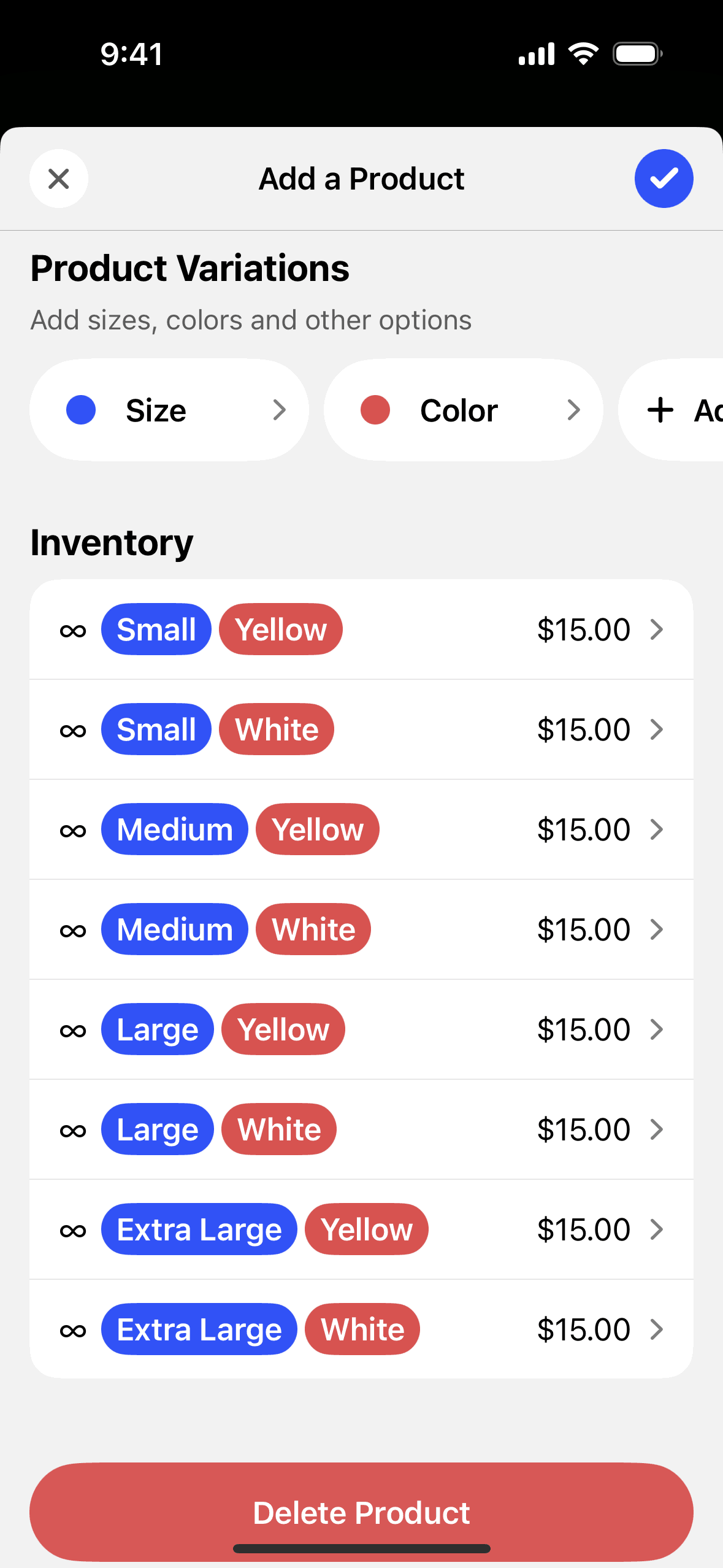723x1568 pixels.
Task: Edit the Medium Yellow variant
Action: click(x=361, y=829)
